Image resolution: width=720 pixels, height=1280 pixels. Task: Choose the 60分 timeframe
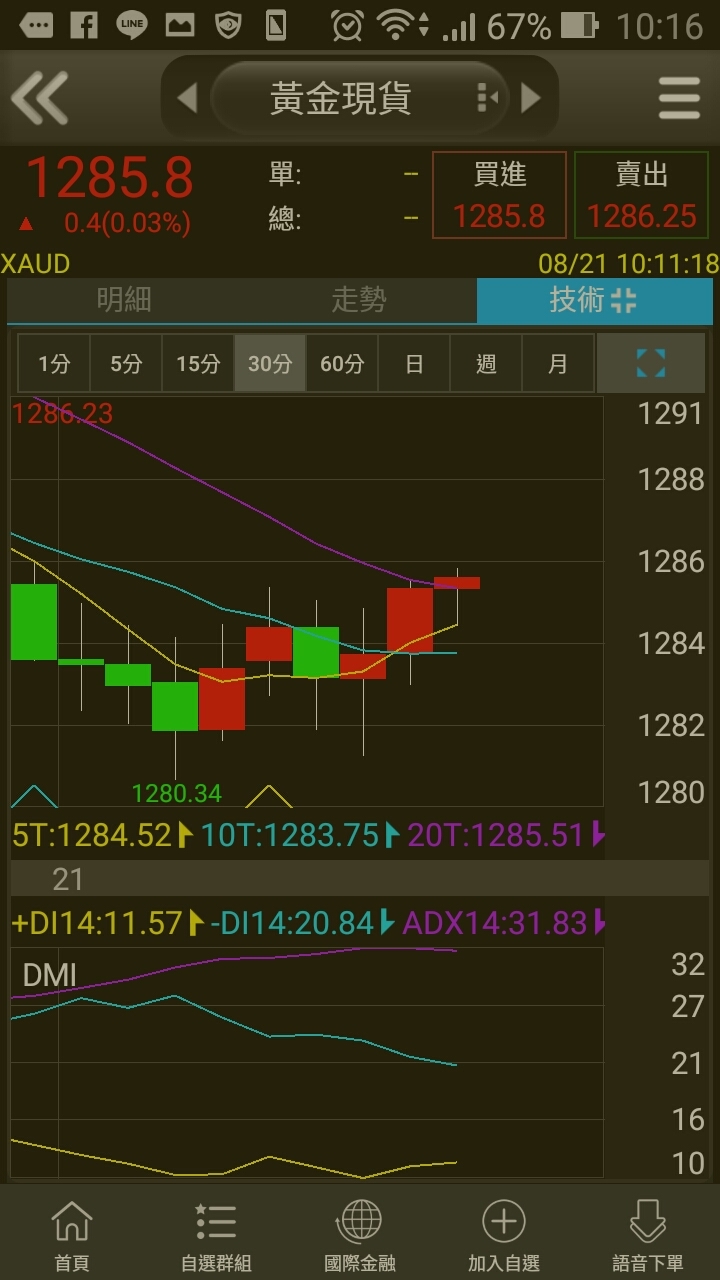tap(342, 363)
